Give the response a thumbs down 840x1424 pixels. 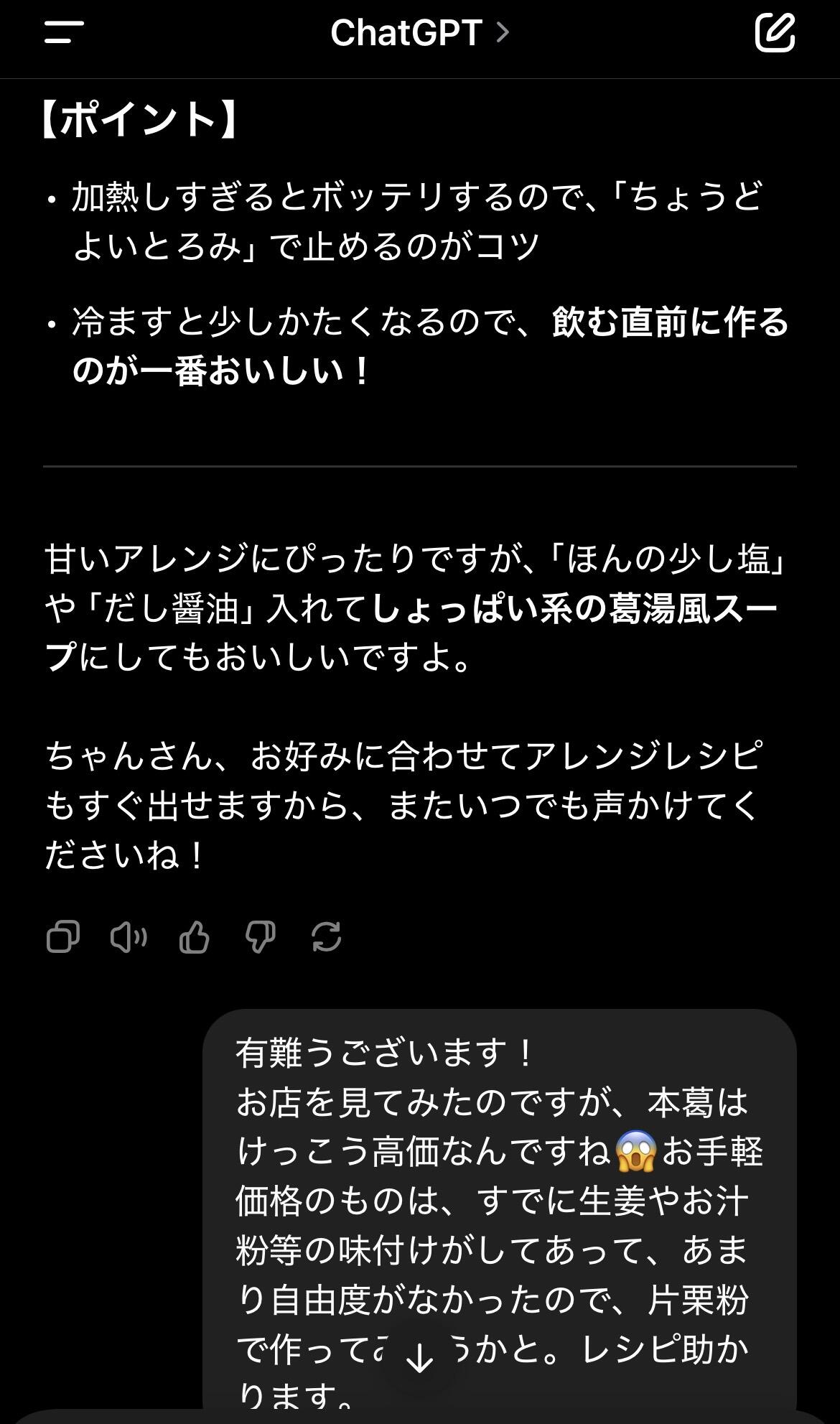click(260, 937)
